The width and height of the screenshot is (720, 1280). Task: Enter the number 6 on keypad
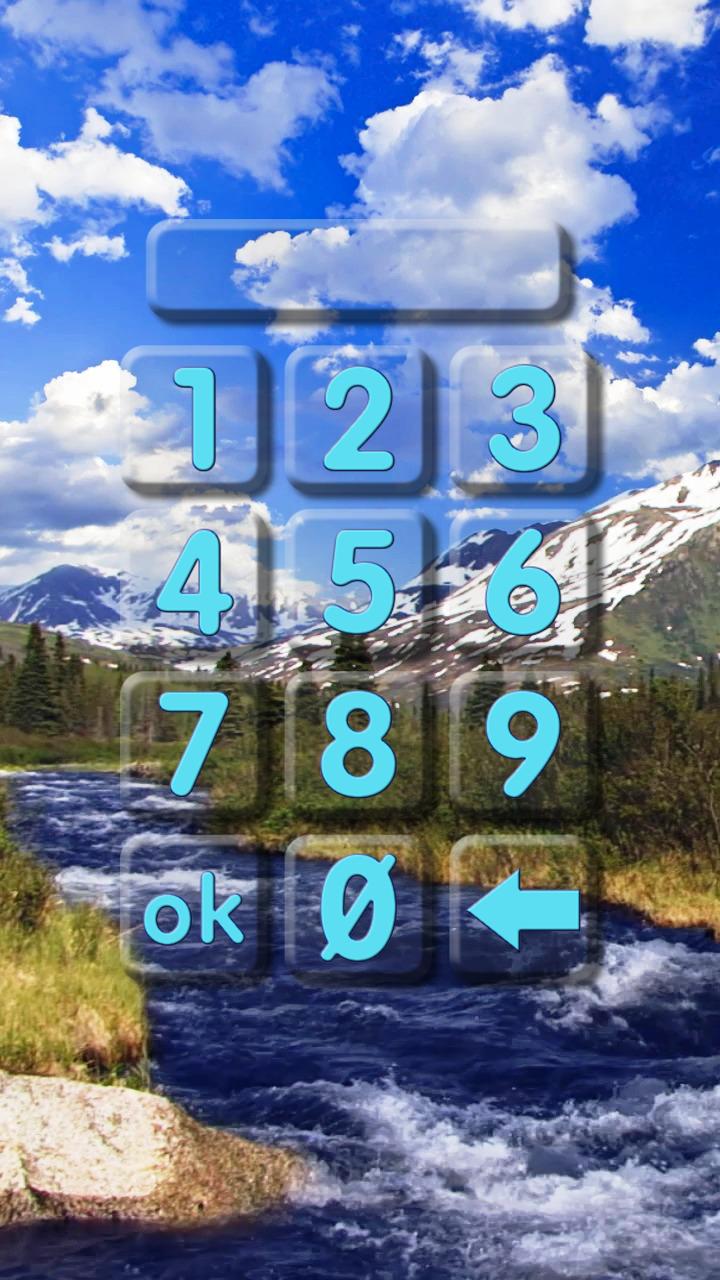pos(524,583)
